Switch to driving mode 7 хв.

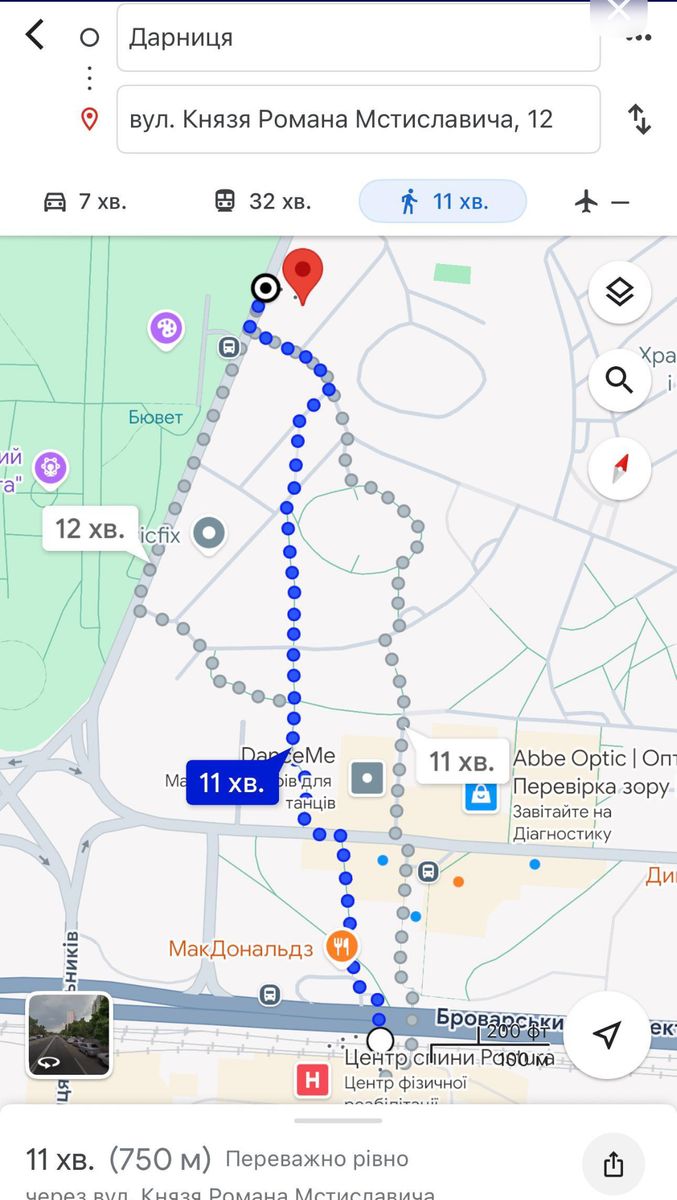[x=85, y=201]
